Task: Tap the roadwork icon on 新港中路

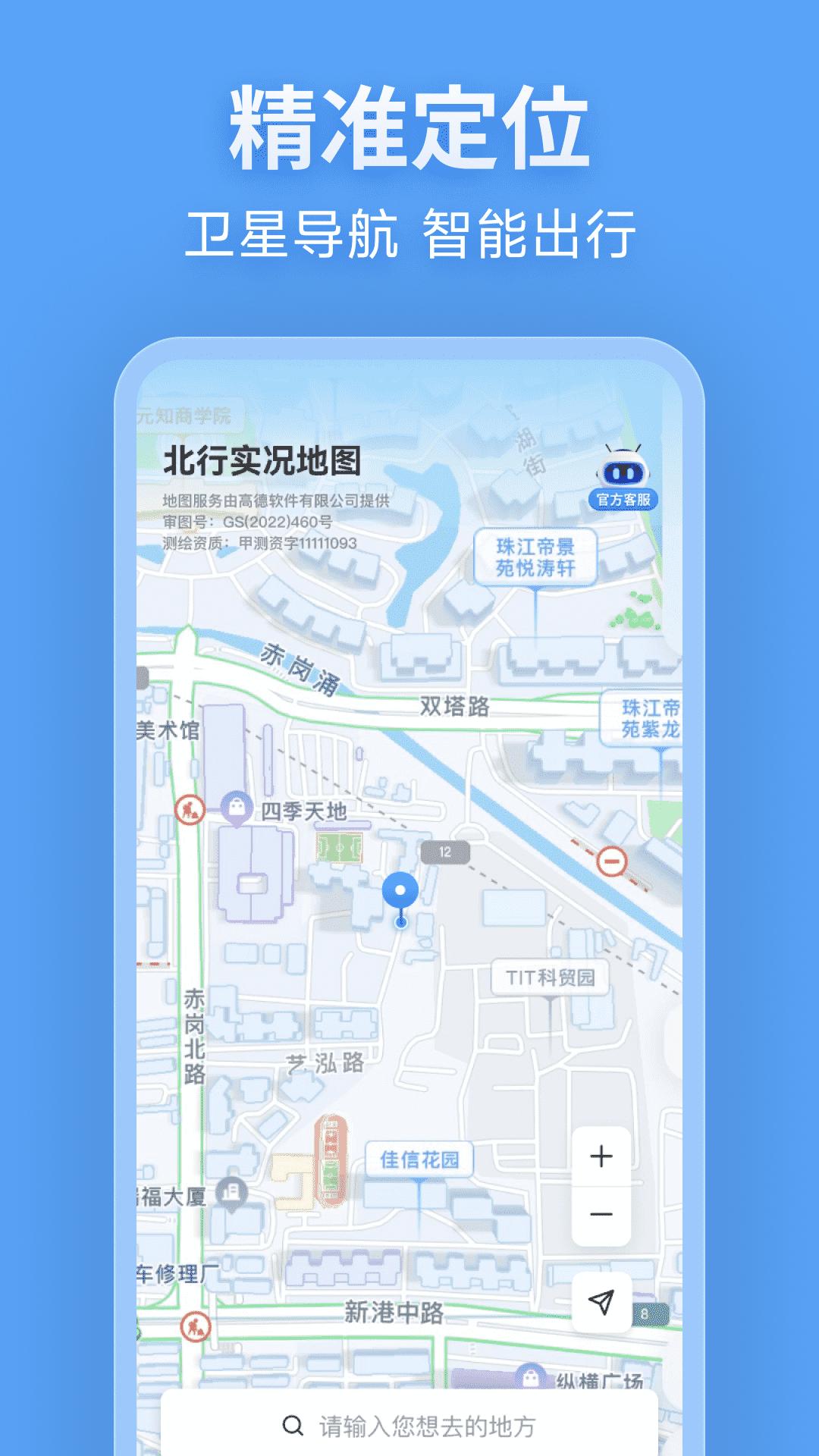Action: click(x=196, y=1327)
